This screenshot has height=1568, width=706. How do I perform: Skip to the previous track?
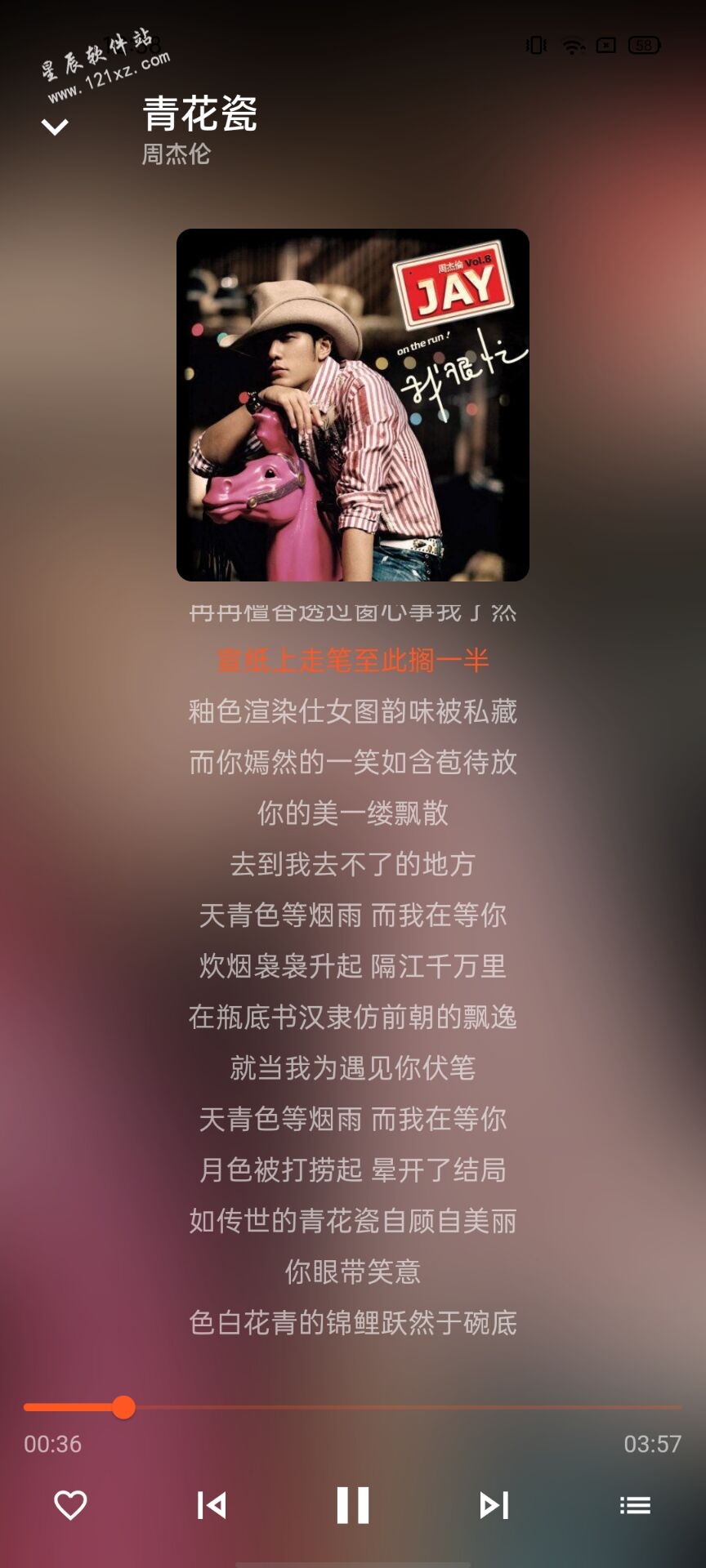pos(212,1504)
